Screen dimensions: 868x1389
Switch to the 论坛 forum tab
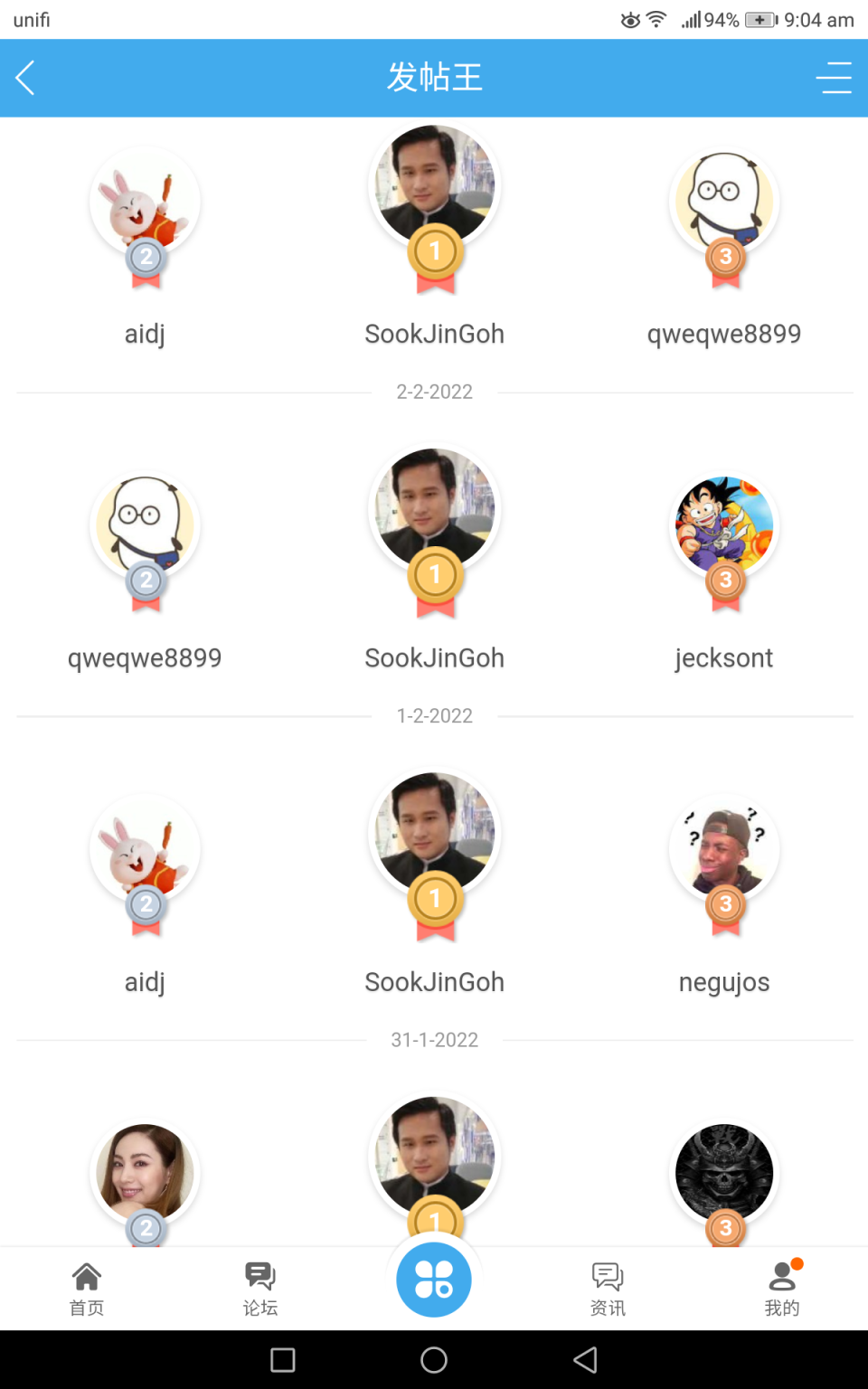click(x=260, y=1289)
